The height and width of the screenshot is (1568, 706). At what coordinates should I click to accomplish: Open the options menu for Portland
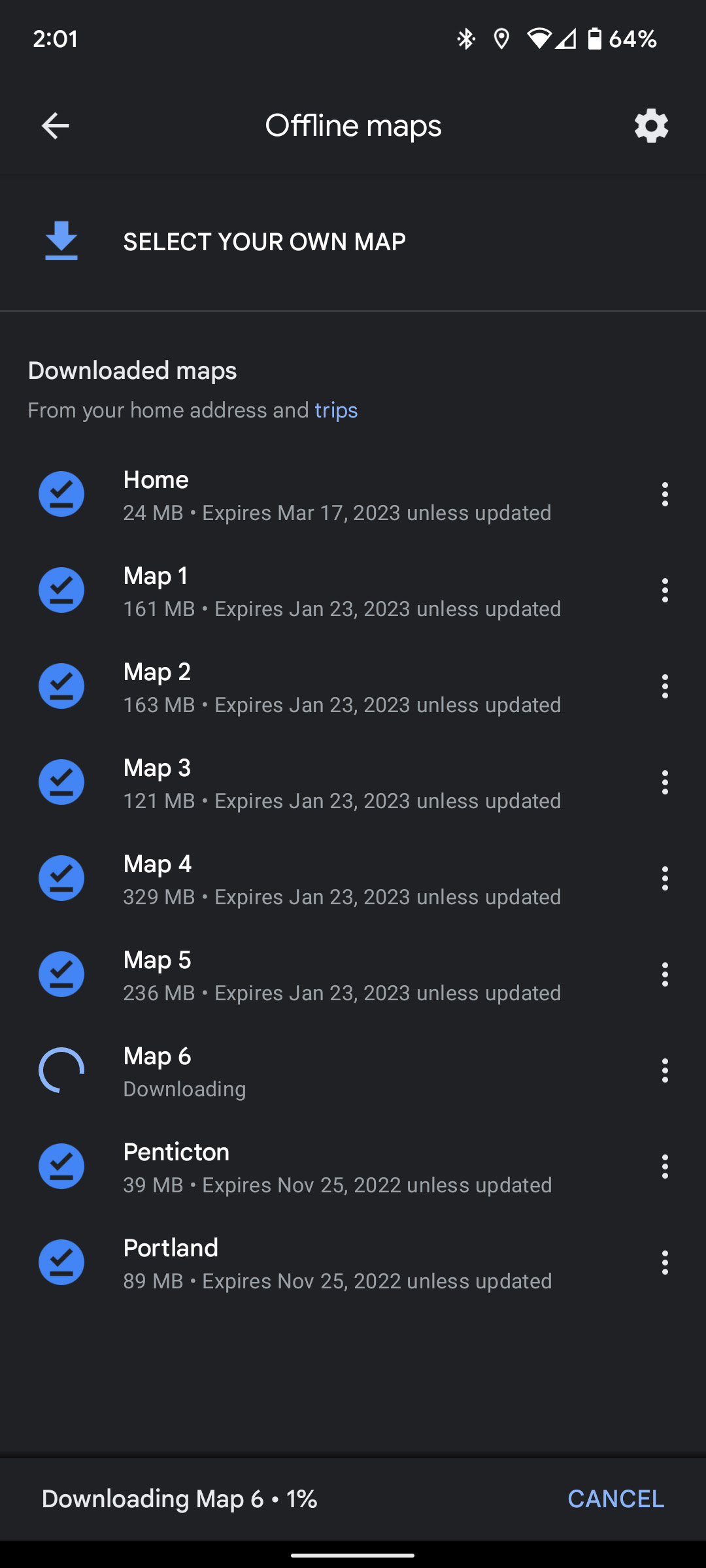click(665, 1262)
